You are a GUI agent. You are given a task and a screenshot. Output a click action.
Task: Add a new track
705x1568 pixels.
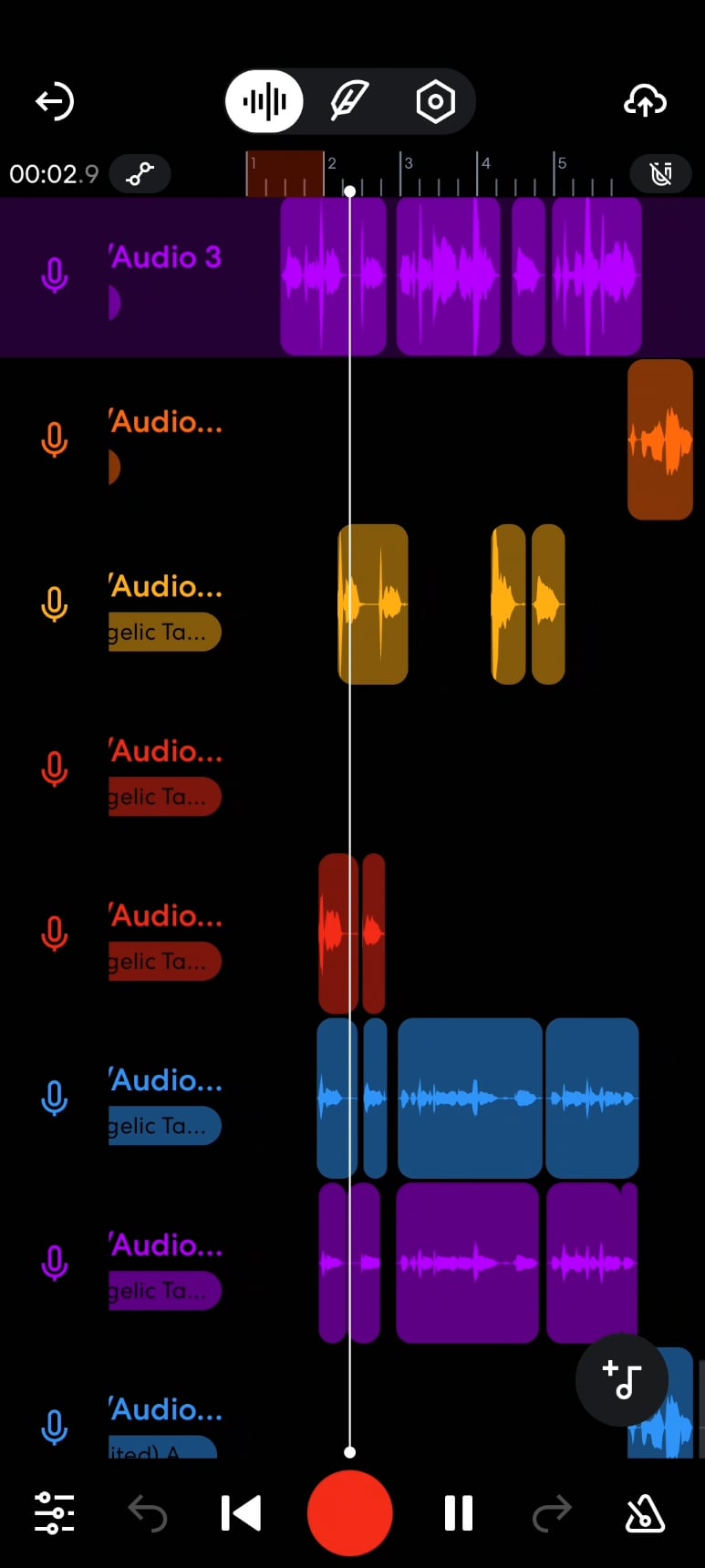(x=622, y=1379)
